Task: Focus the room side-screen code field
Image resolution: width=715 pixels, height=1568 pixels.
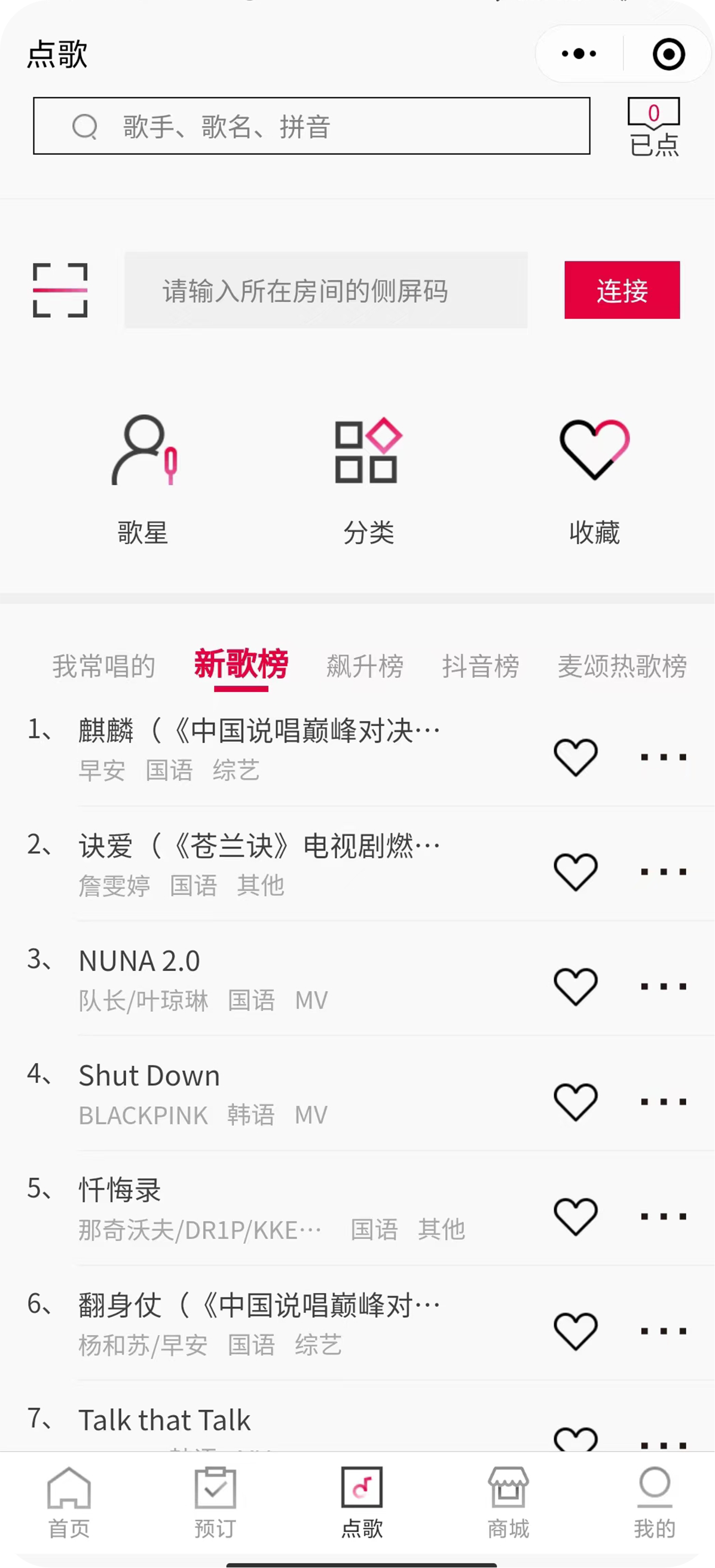Action: pyautogui.click(x=326, y=290)
